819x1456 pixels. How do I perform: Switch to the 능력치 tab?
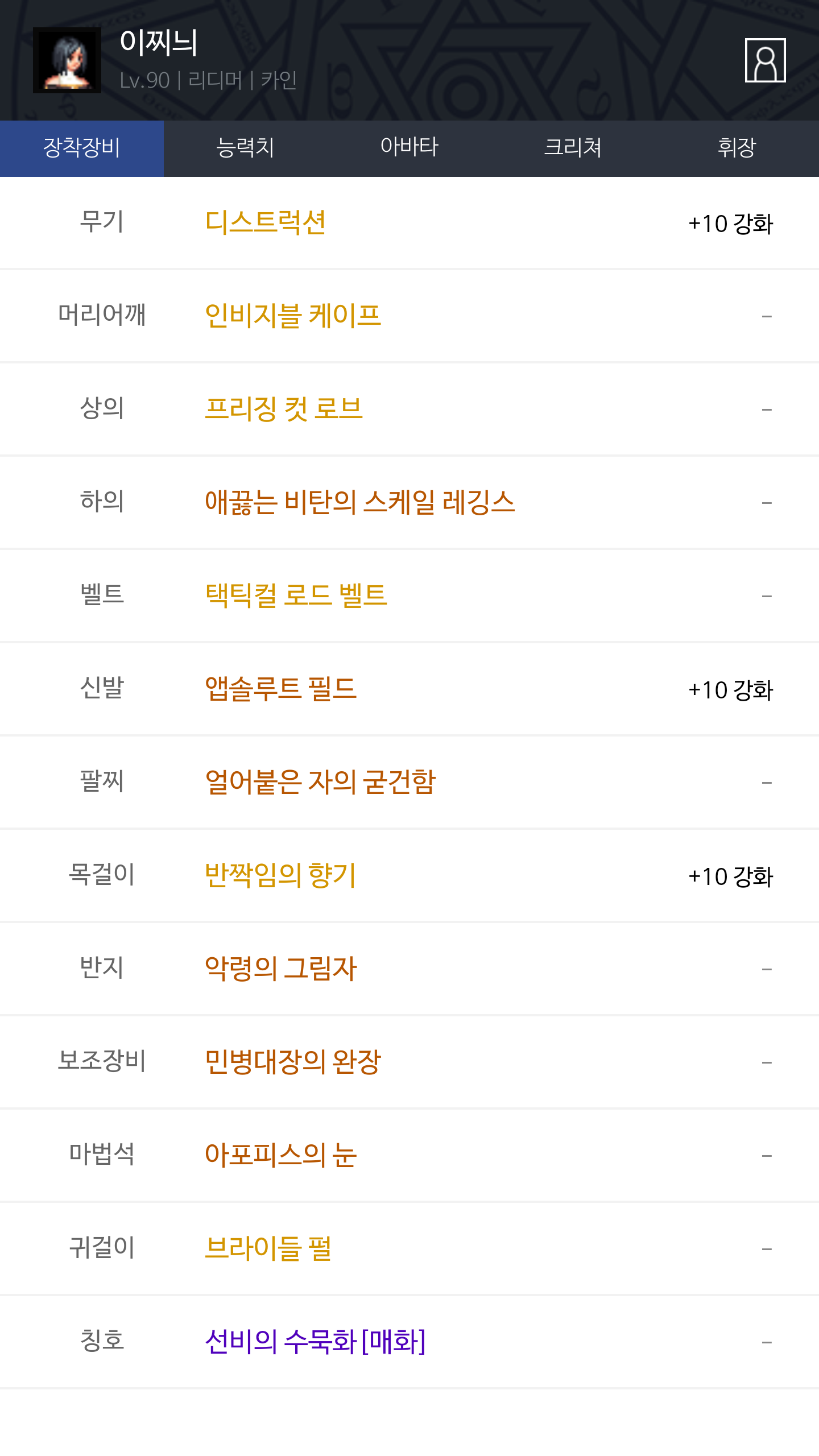click(246, 148)
